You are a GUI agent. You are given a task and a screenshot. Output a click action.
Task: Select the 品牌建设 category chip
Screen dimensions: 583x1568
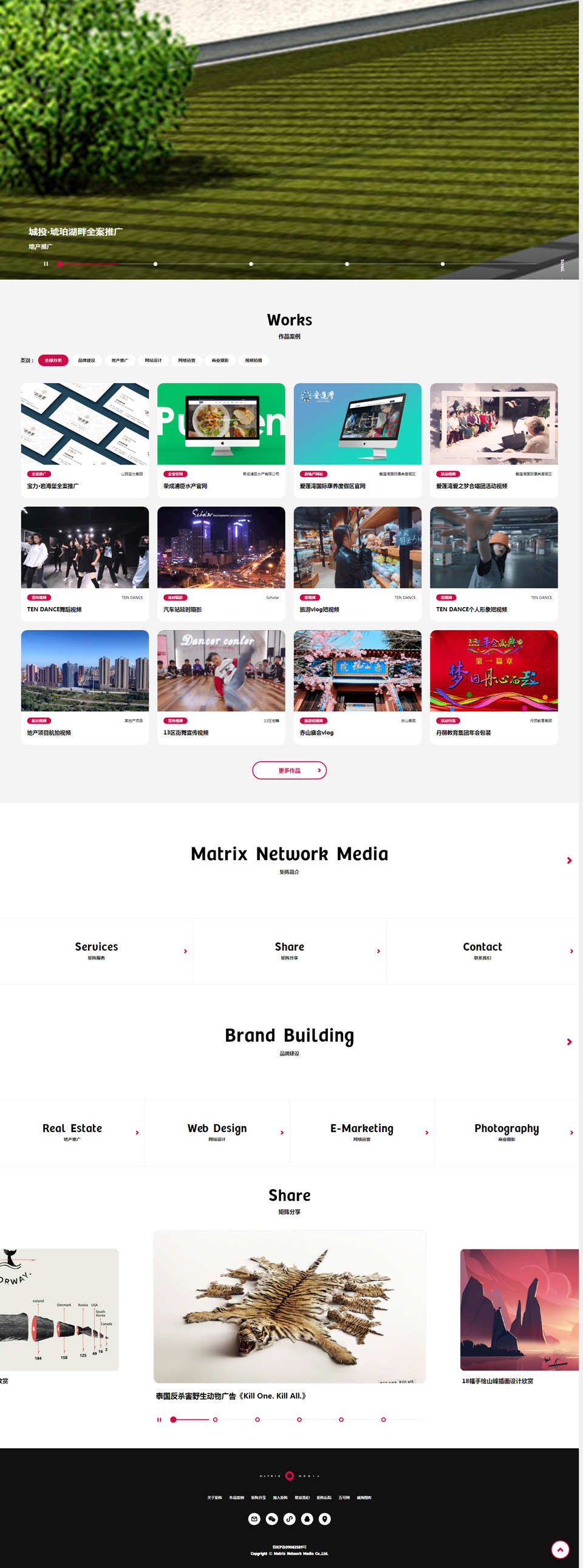[x=86, y=361]
